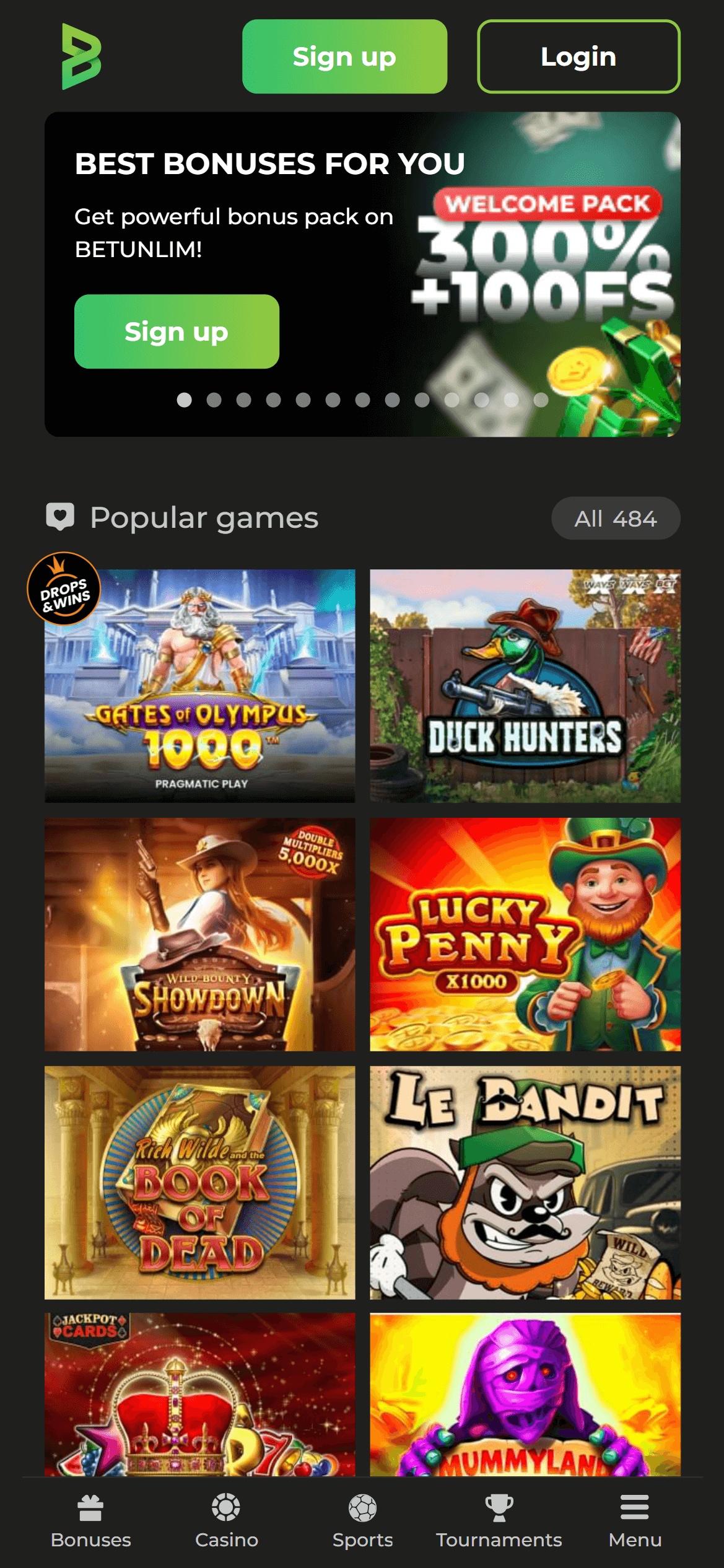This screenshot has width=724, height=1568.
Task: Launch the Mummyland game
Action: 525,1394
